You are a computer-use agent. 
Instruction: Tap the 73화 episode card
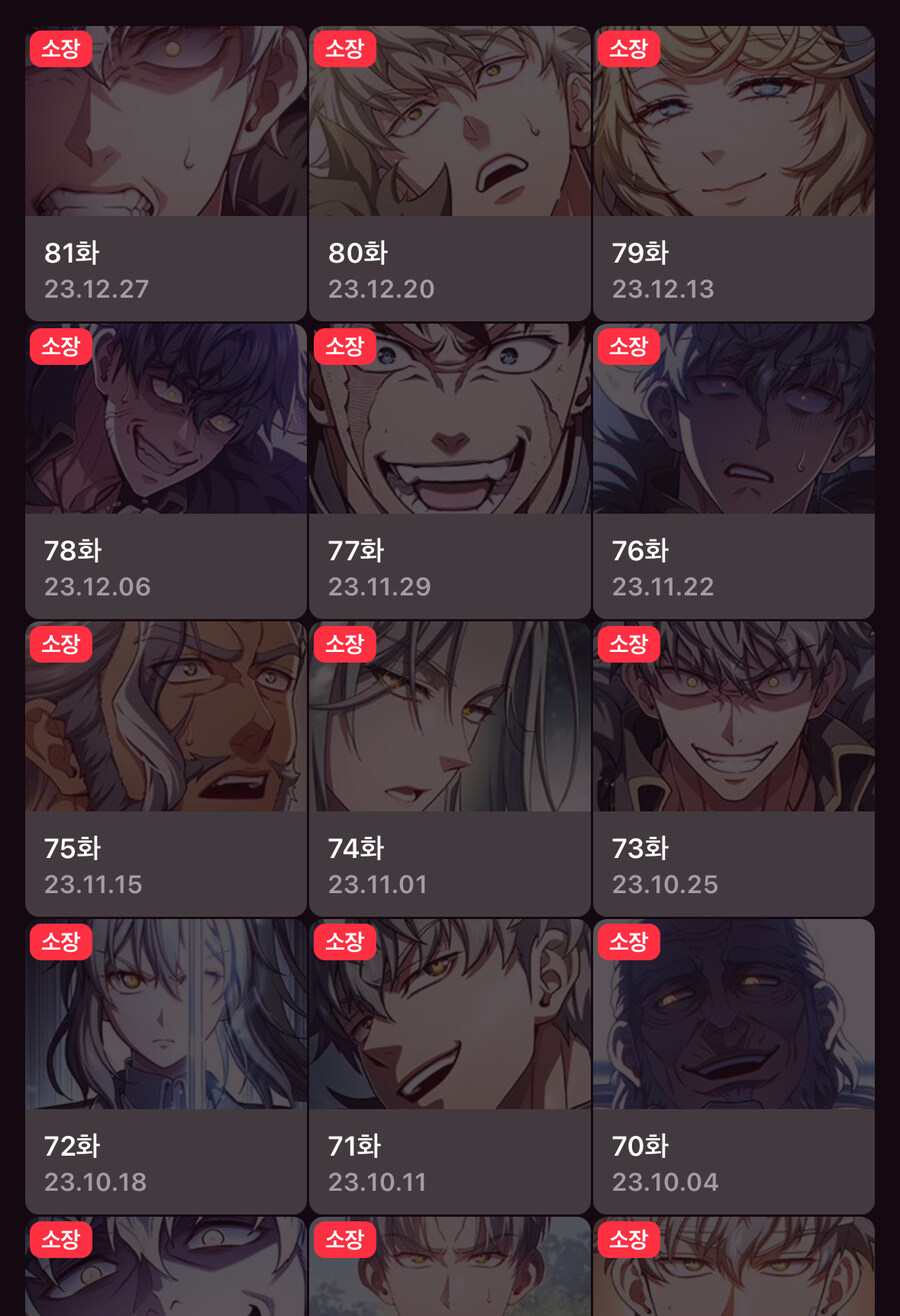(733, 768)
